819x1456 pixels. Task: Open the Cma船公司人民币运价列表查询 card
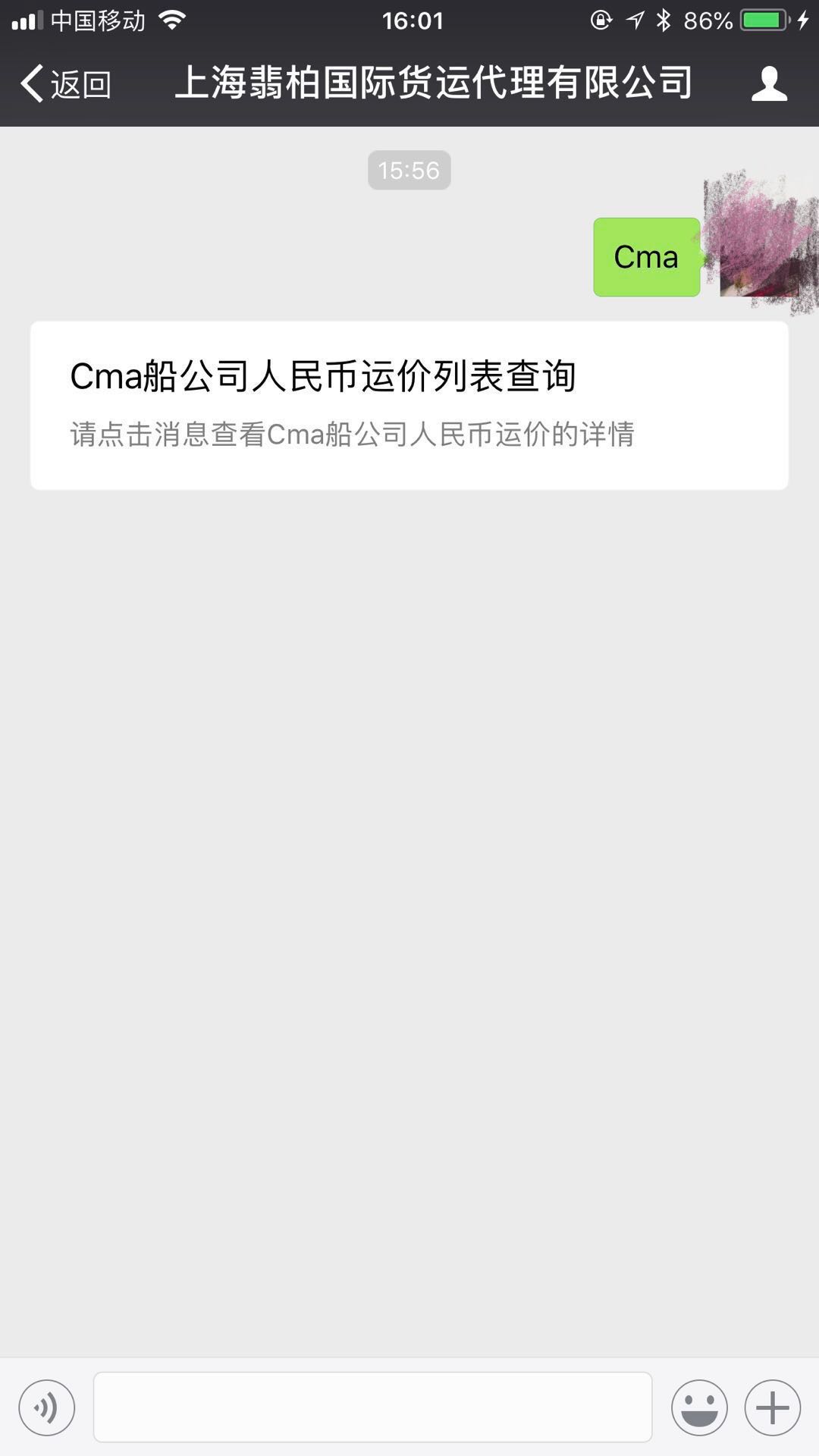tap(409, 406)
